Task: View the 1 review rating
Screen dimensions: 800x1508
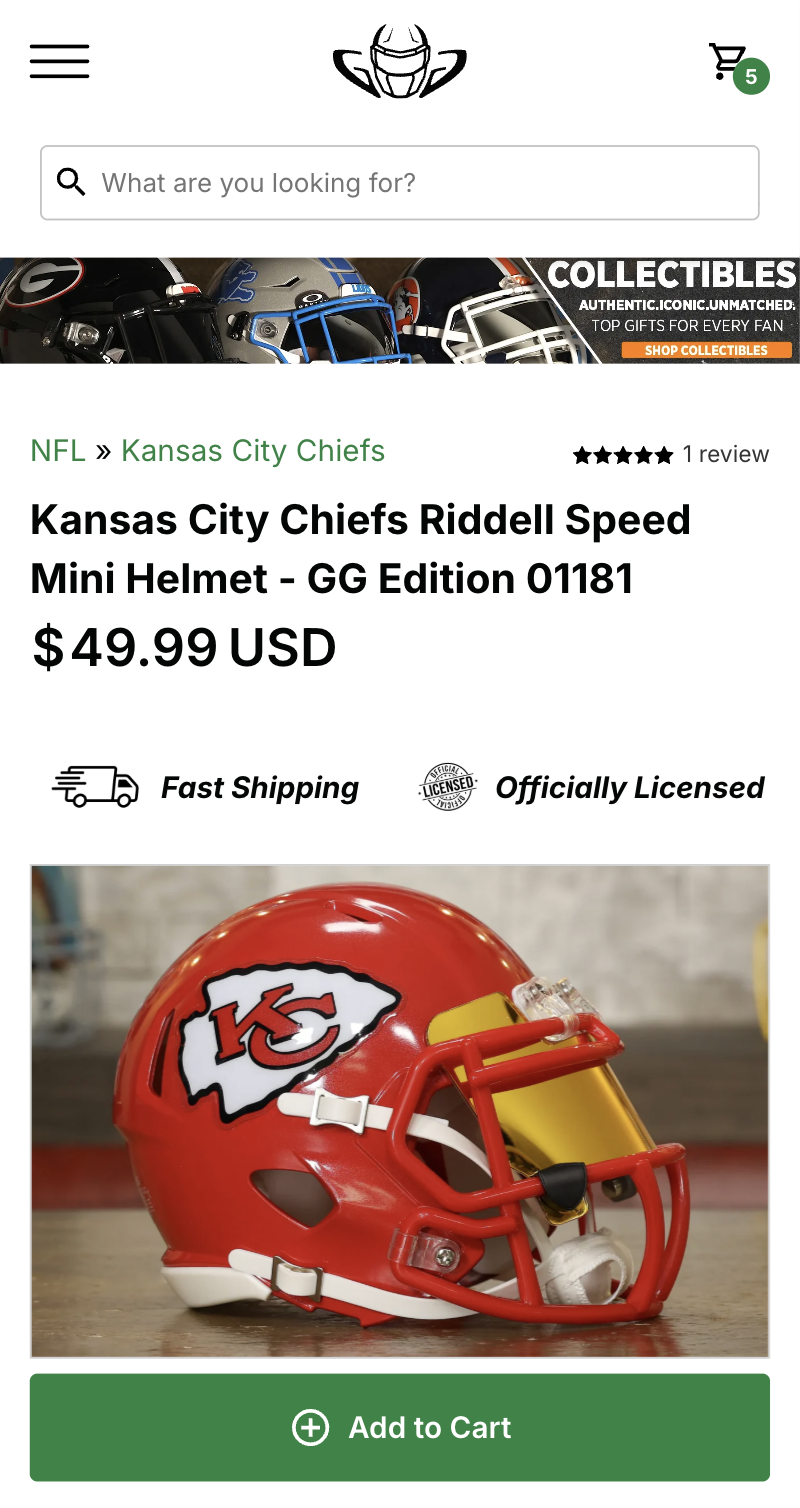Action: [x=670, y=455]
